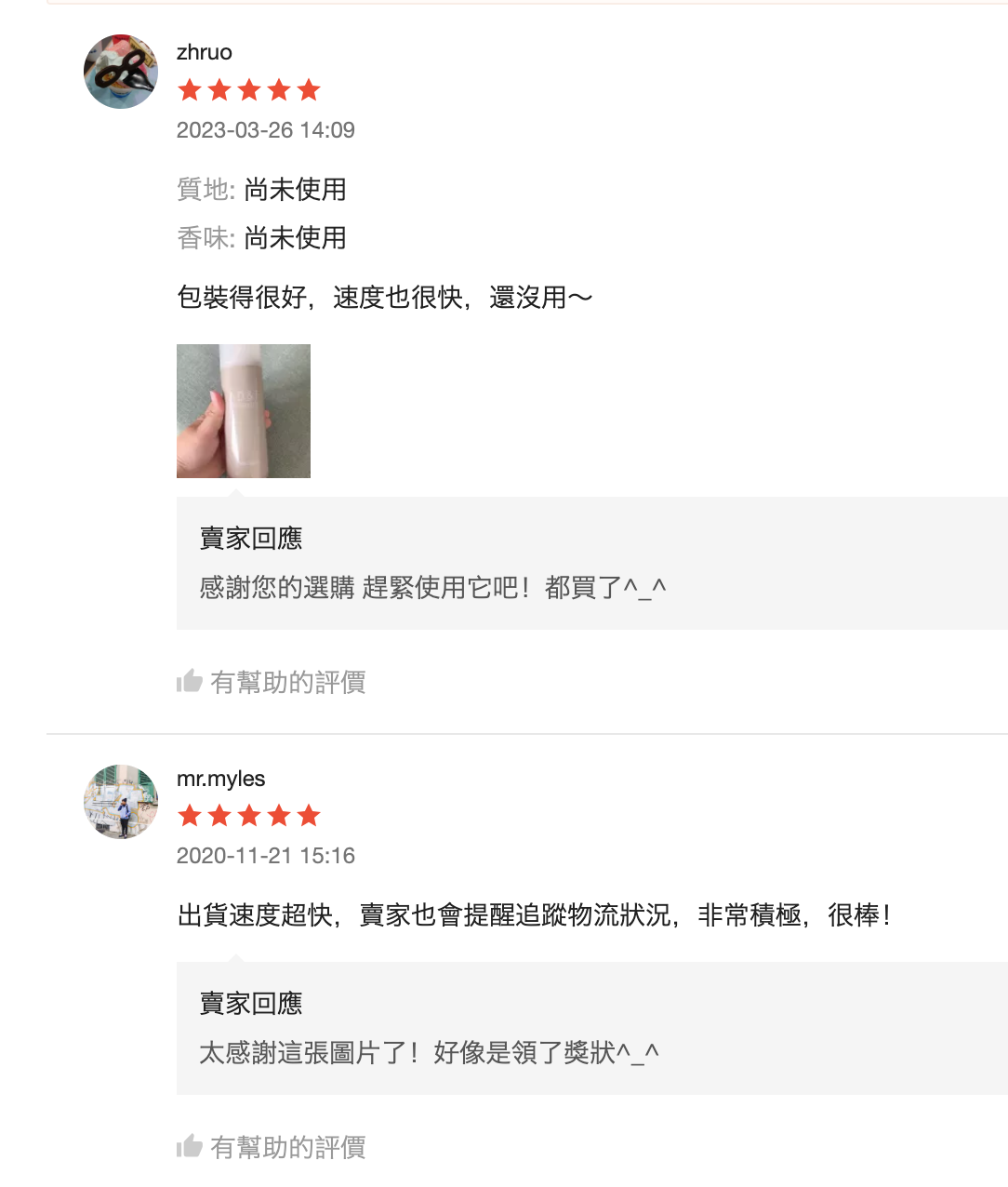Select the review date 2023-03-26 14:09
Screen dimensions: 1008x1187
pos(266,130)
